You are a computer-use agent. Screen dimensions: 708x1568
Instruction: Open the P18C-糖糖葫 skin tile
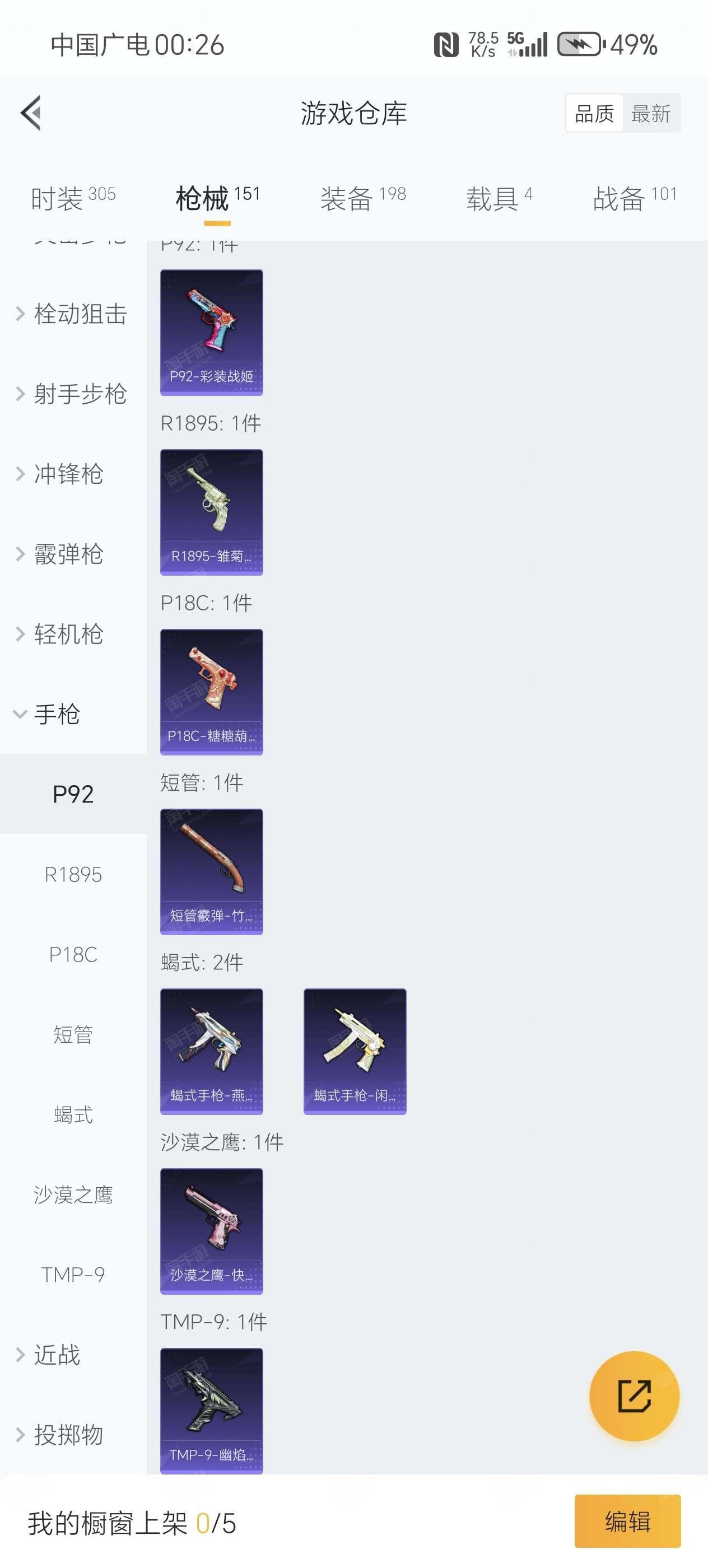[211, 692]
